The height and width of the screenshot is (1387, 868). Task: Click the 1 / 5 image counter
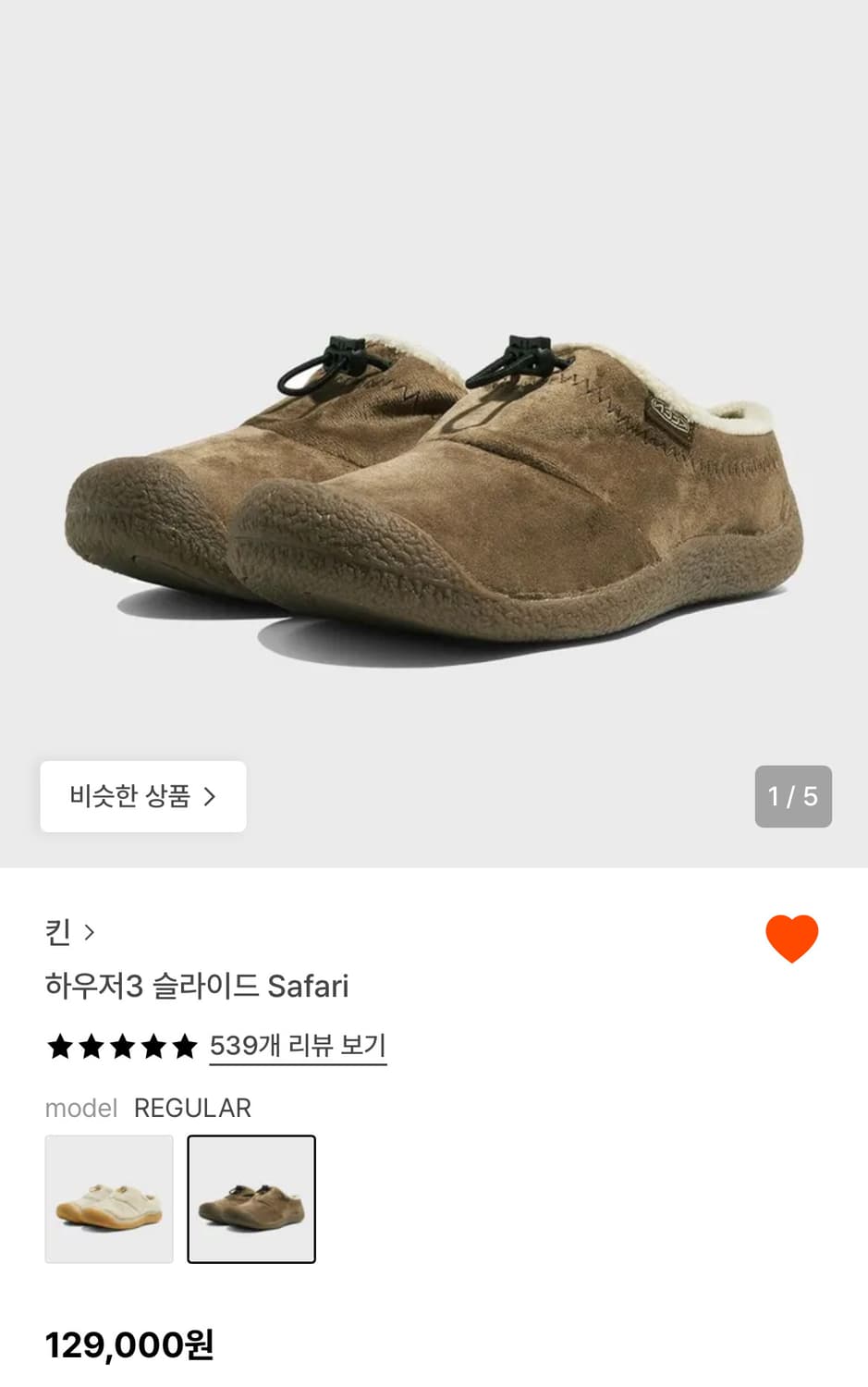tap(792, 796)
